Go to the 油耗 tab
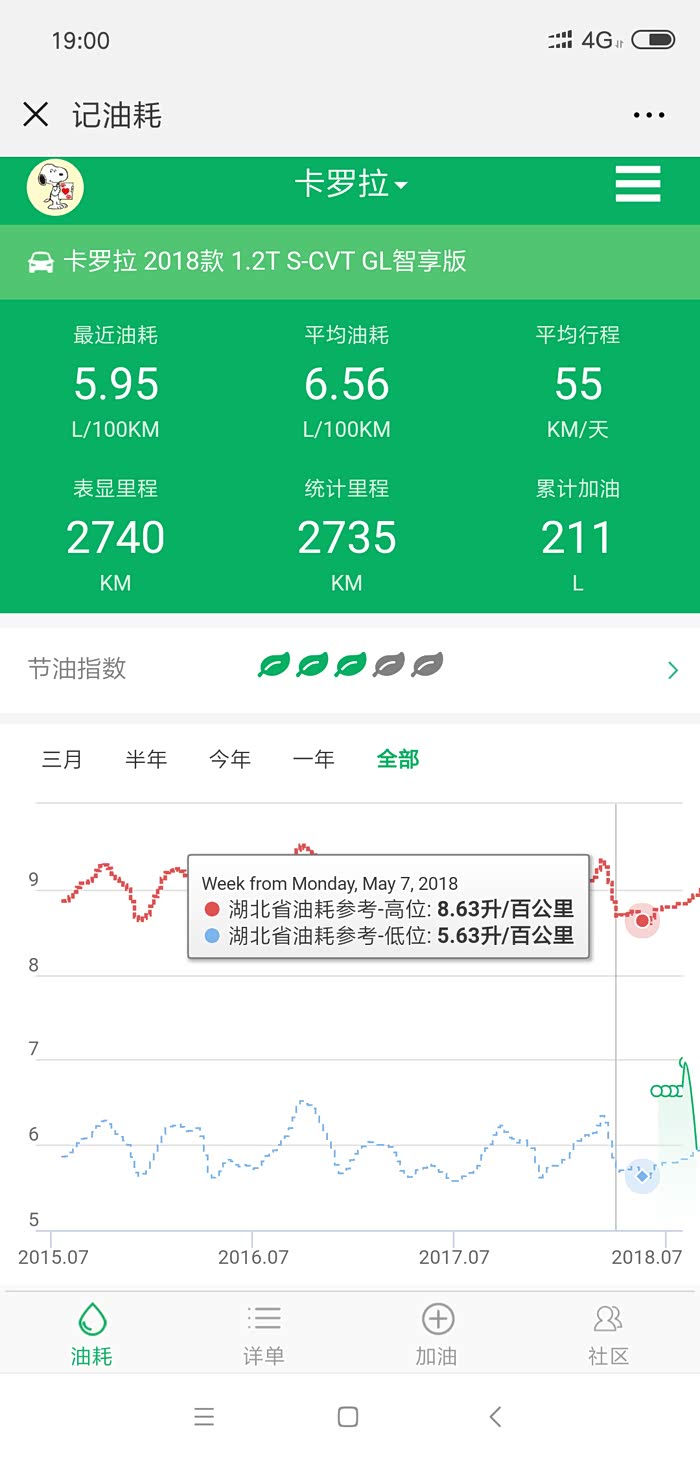The width and height of the screenshot is (700, 1457). [x=91, y=1334]
